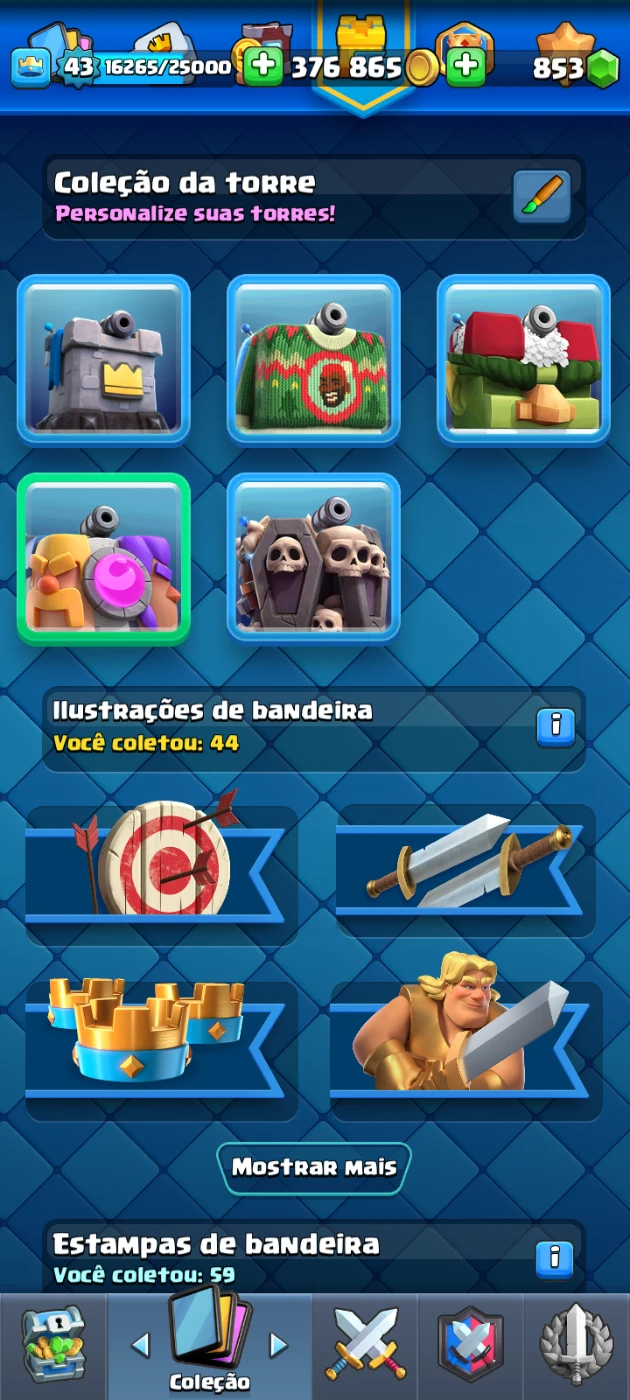Open info for Estampas de bandeira
The image size is (630, 1400).
point(555,1258)
